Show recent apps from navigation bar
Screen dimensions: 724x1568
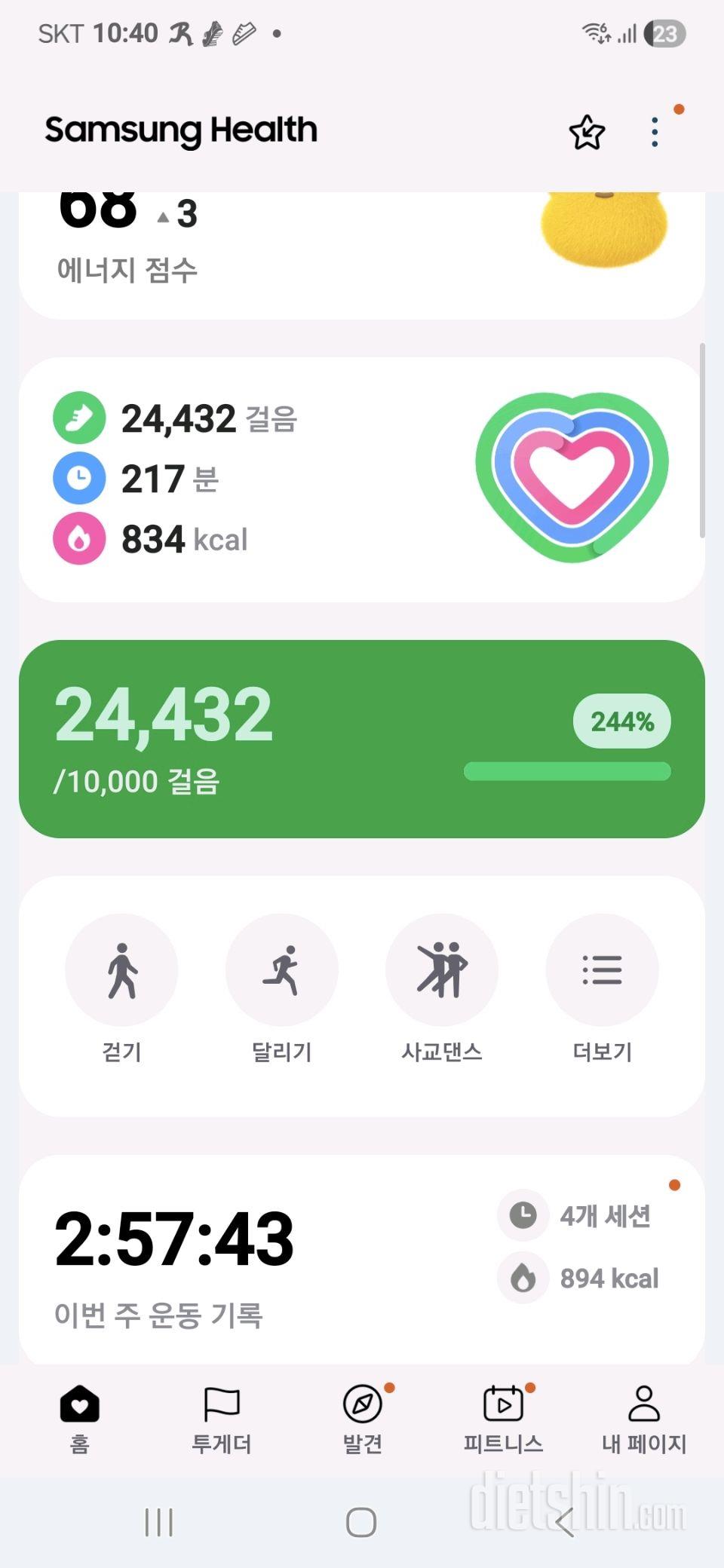[x=159, y=1523]
